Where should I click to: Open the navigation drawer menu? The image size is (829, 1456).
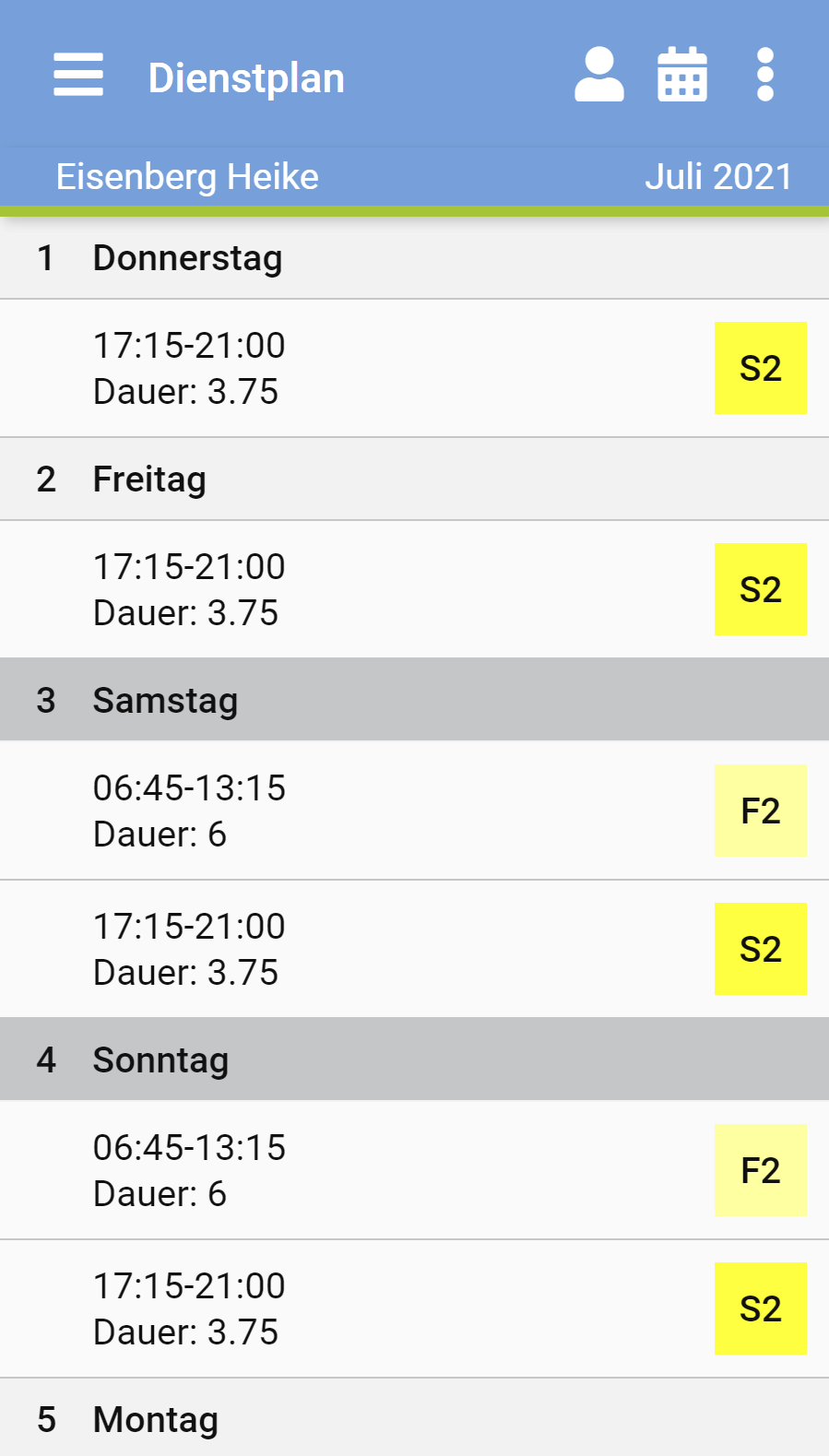77,76
